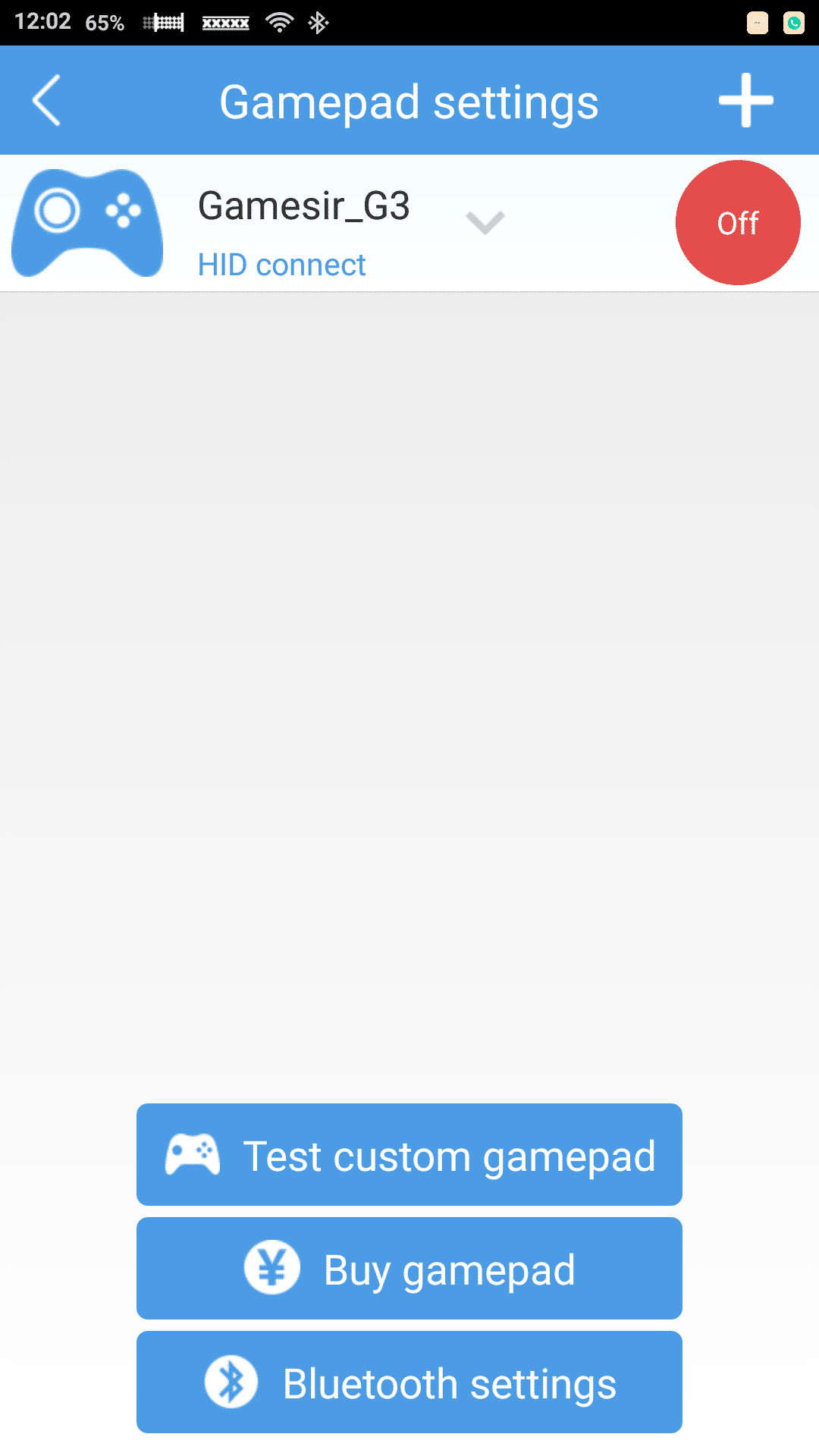Tap the plus icon to add a gamepad
This screenshot has width=819, height=1456.
point(746,101)
